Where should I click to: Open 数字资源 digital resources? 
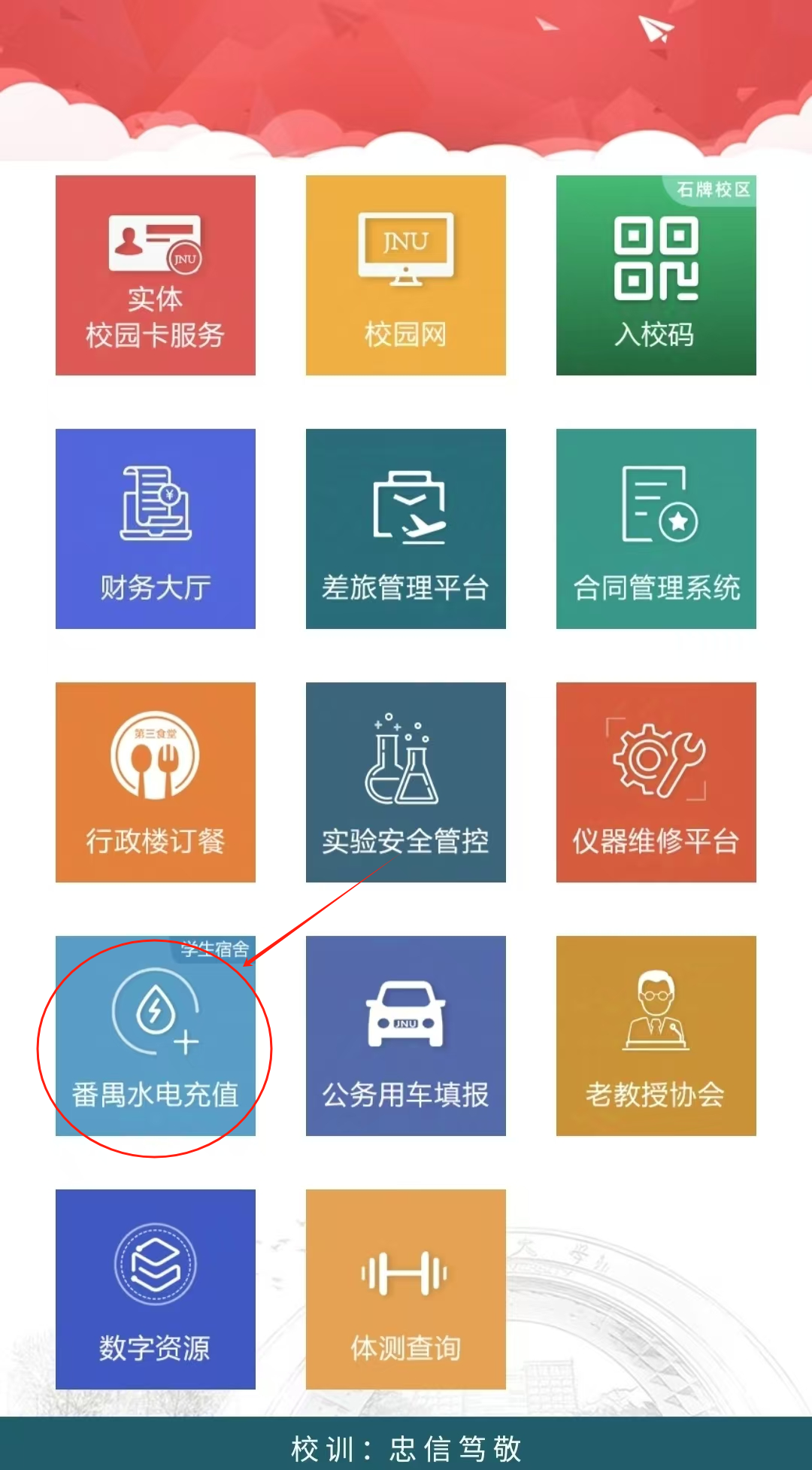[x=156, y=1289]
